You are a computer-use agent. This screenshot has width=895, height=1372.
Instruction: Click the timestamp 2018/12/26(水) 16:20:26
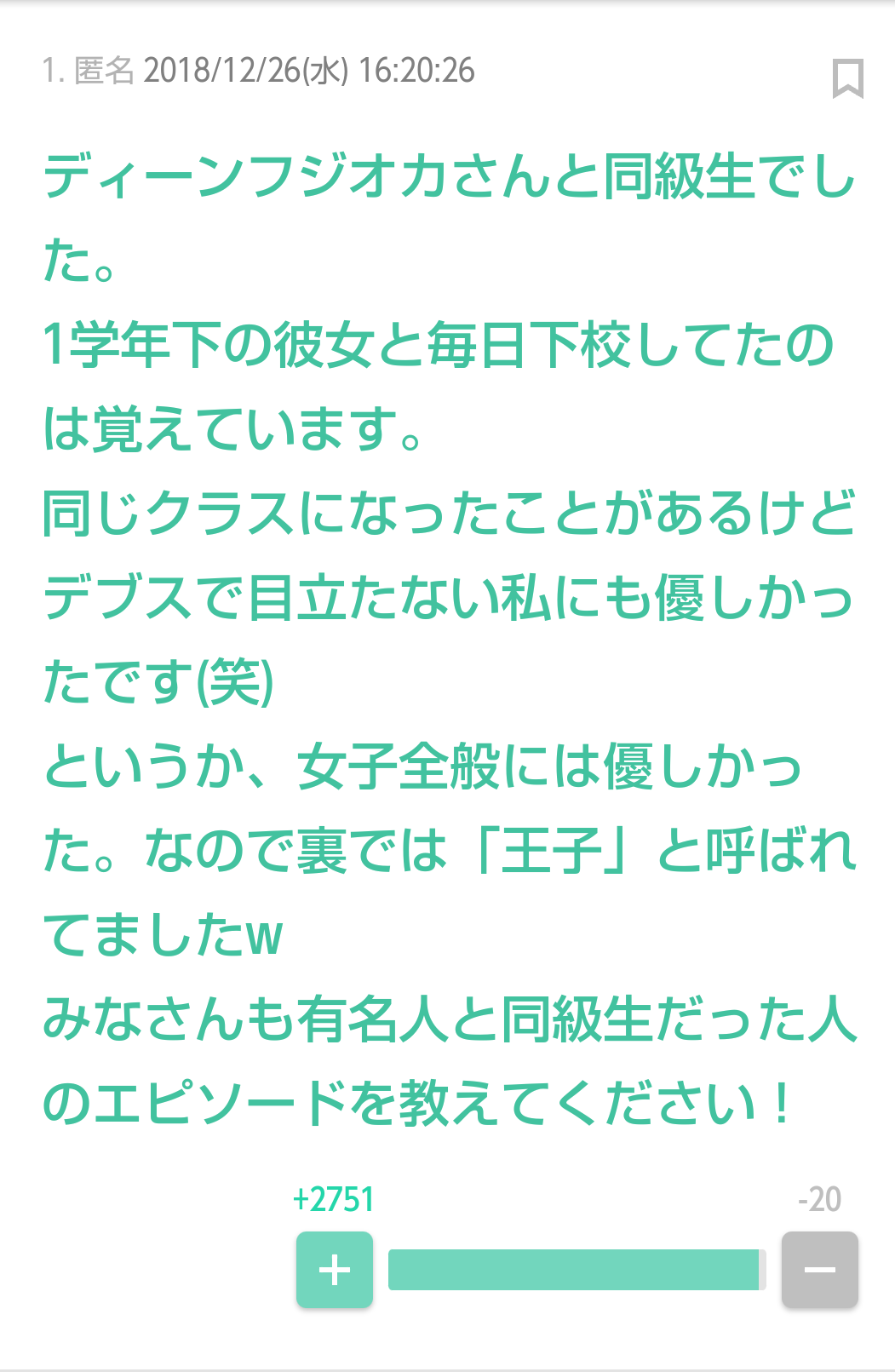(310, 73)
